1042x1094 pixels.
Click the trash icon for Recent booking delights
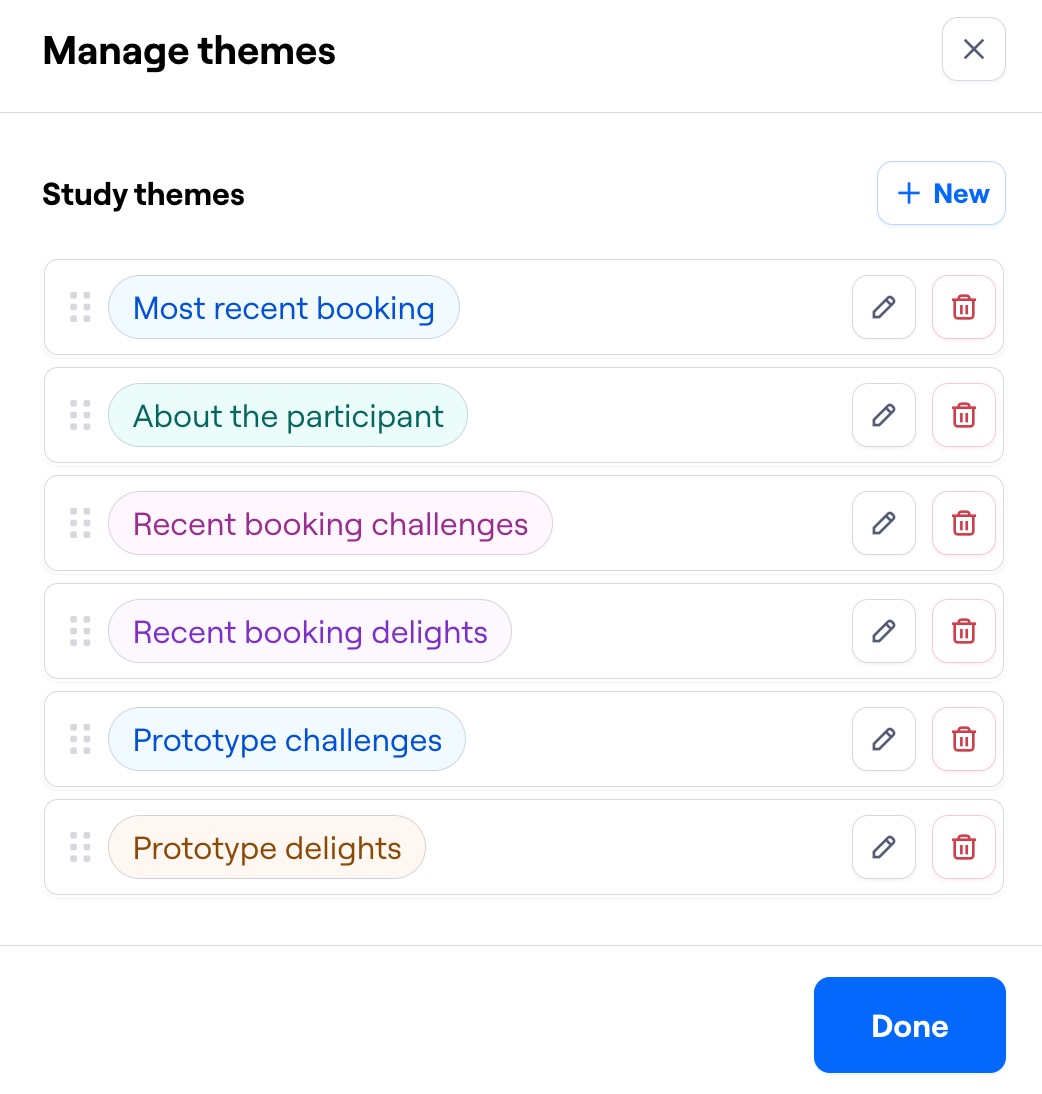coord(963,631)
